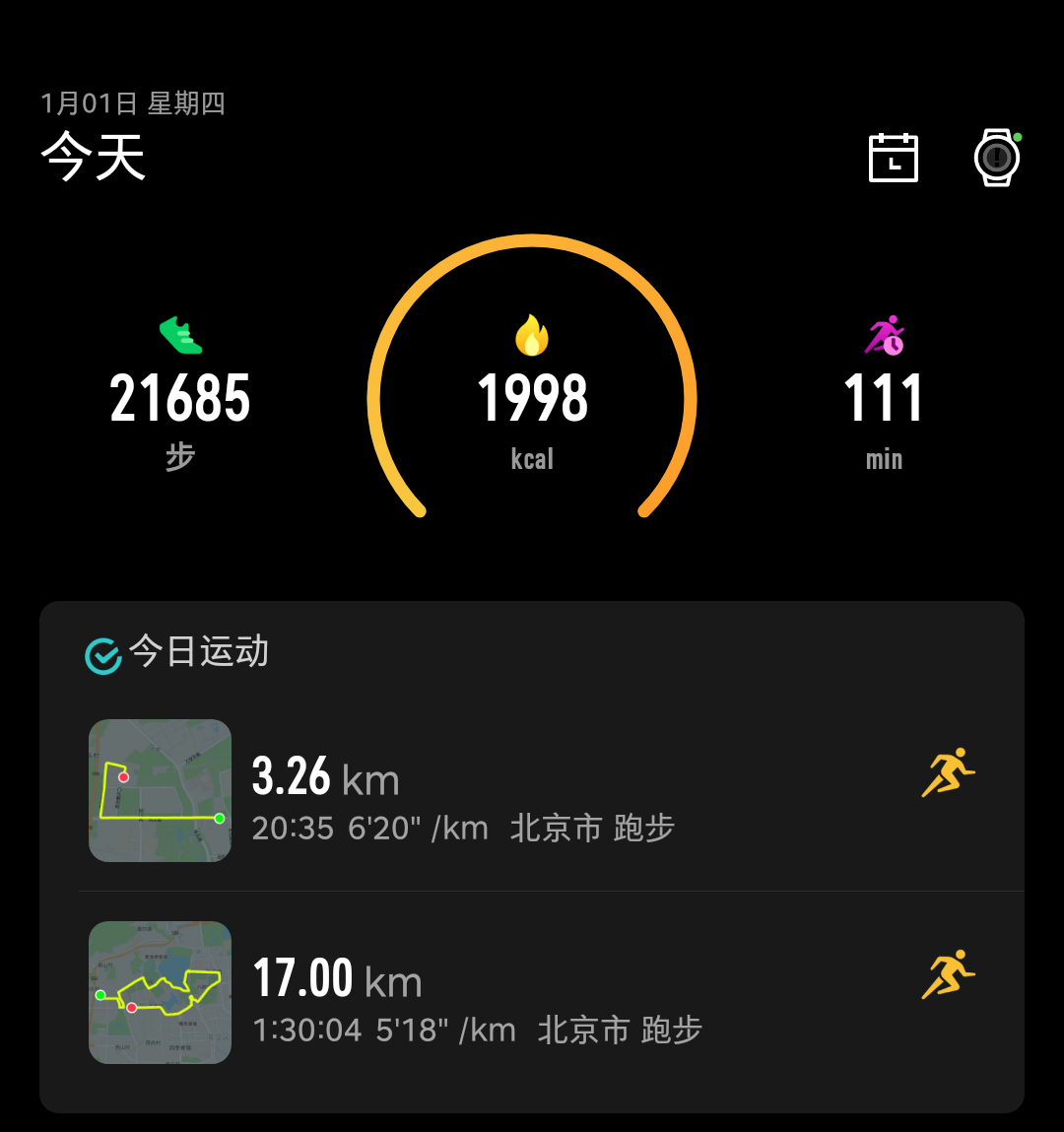Open the 17.00 km run record
The width and height of the screenshot is (1064, 1132).
(532, 993)
